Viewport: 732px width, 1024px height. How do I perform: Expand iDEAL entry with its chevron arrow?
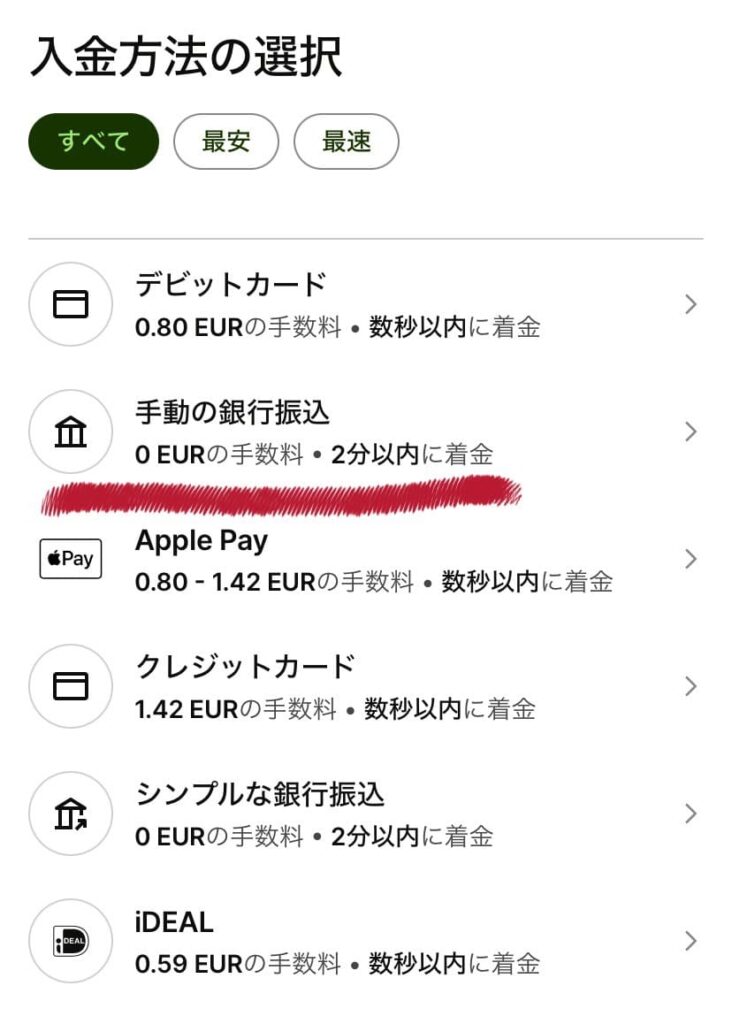(x=691, y=941)
